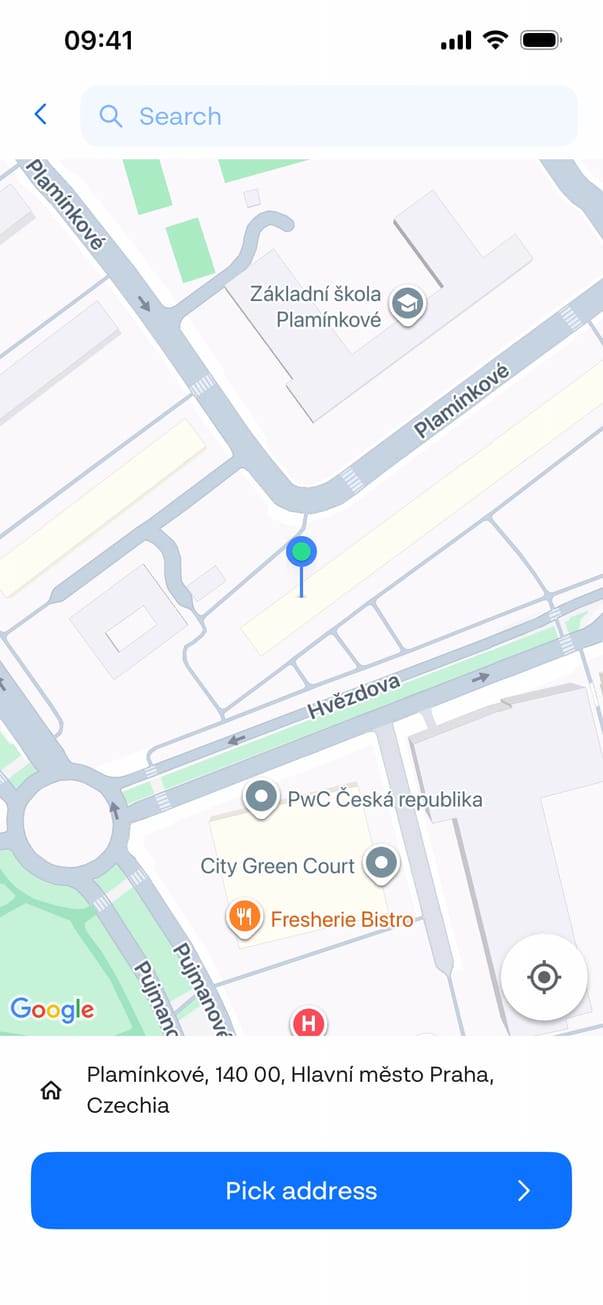The image size is (603, 1305).
Task: Open the Fresherie Bistro restaurant marker
Action: 245,916
